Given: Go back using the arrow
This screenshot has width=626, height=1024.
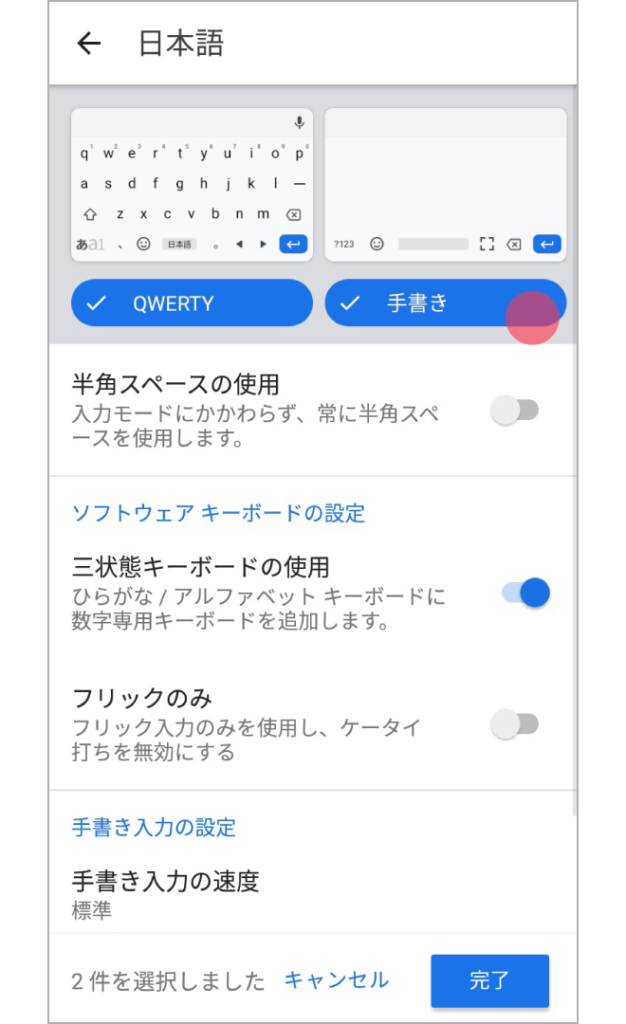Looking at the screenshot, I should (89, 44).
